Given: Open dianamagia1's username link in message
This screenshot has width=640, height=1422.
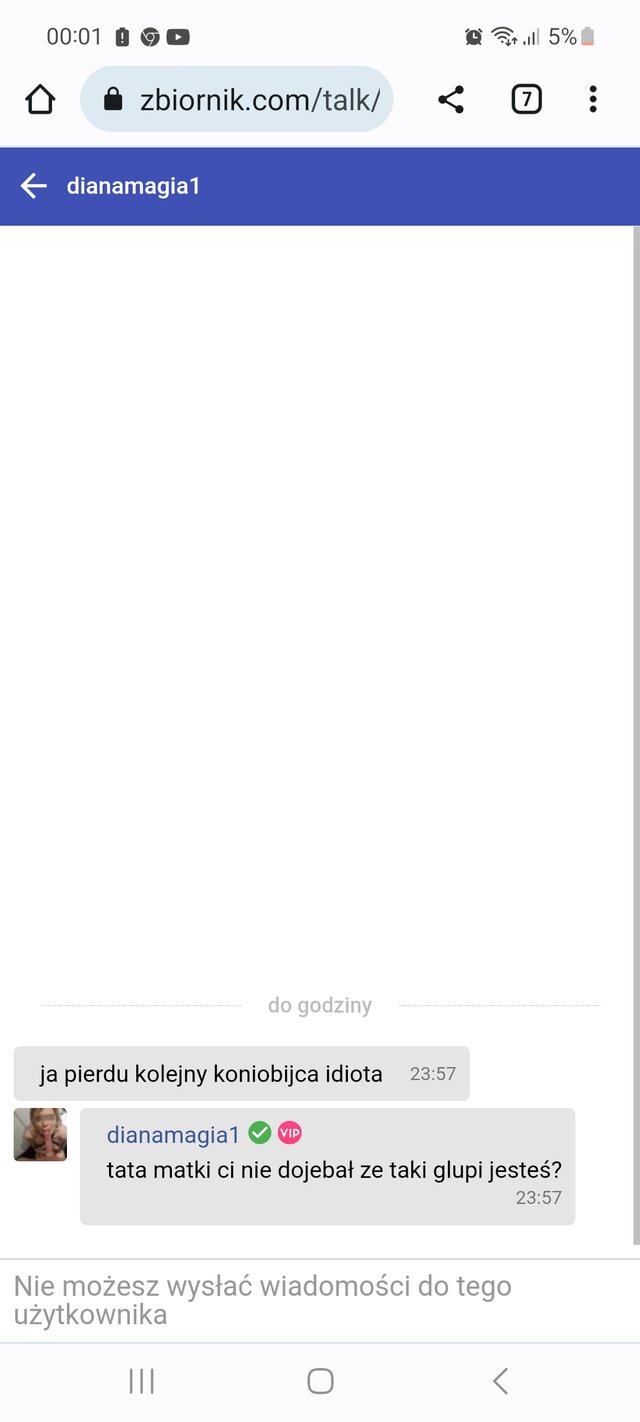Looking at the screenshot, I should [x=173, y=1134].
